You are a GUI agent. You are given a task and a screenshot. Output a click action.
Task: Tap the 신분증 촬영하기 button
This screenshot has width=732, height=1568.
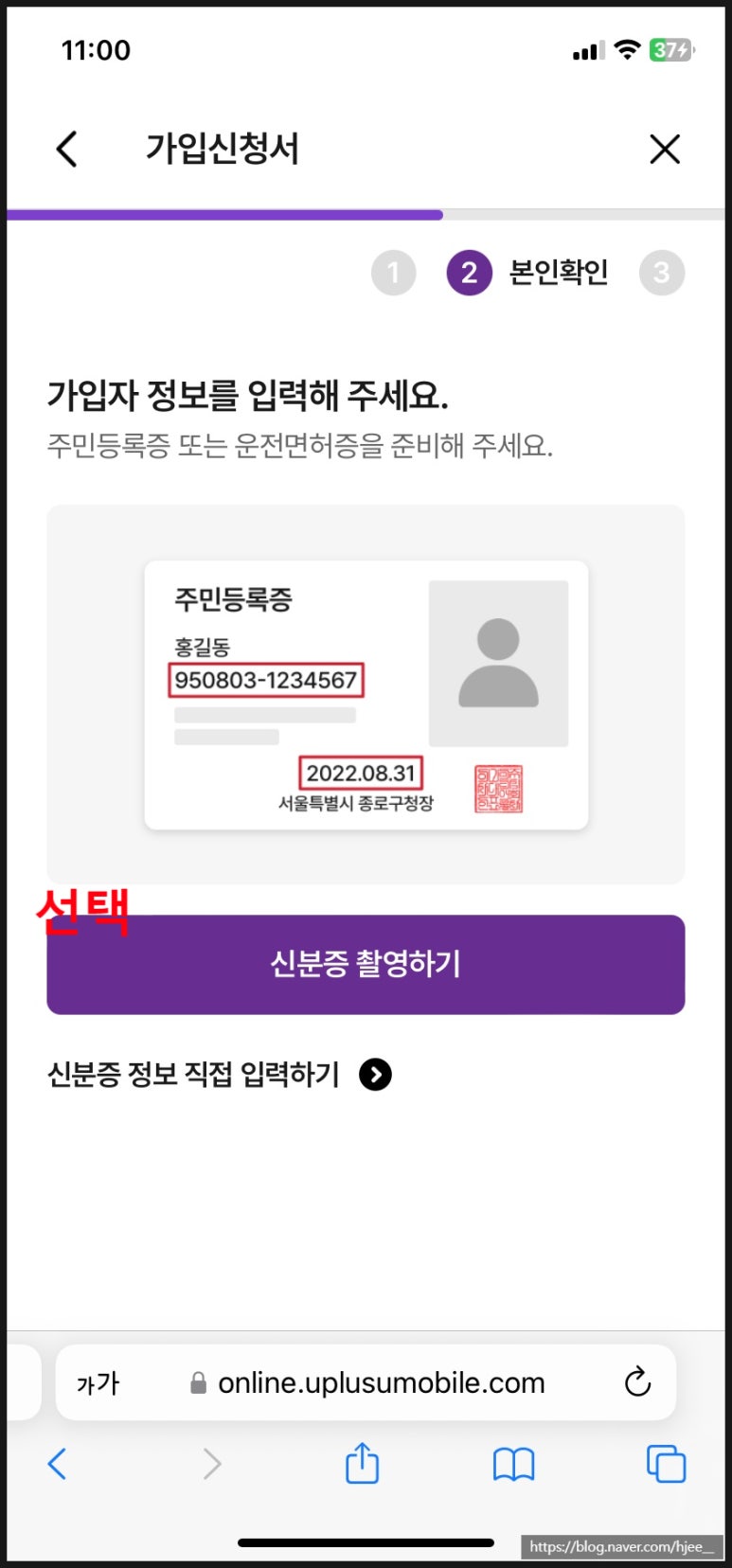click(366, 964)
